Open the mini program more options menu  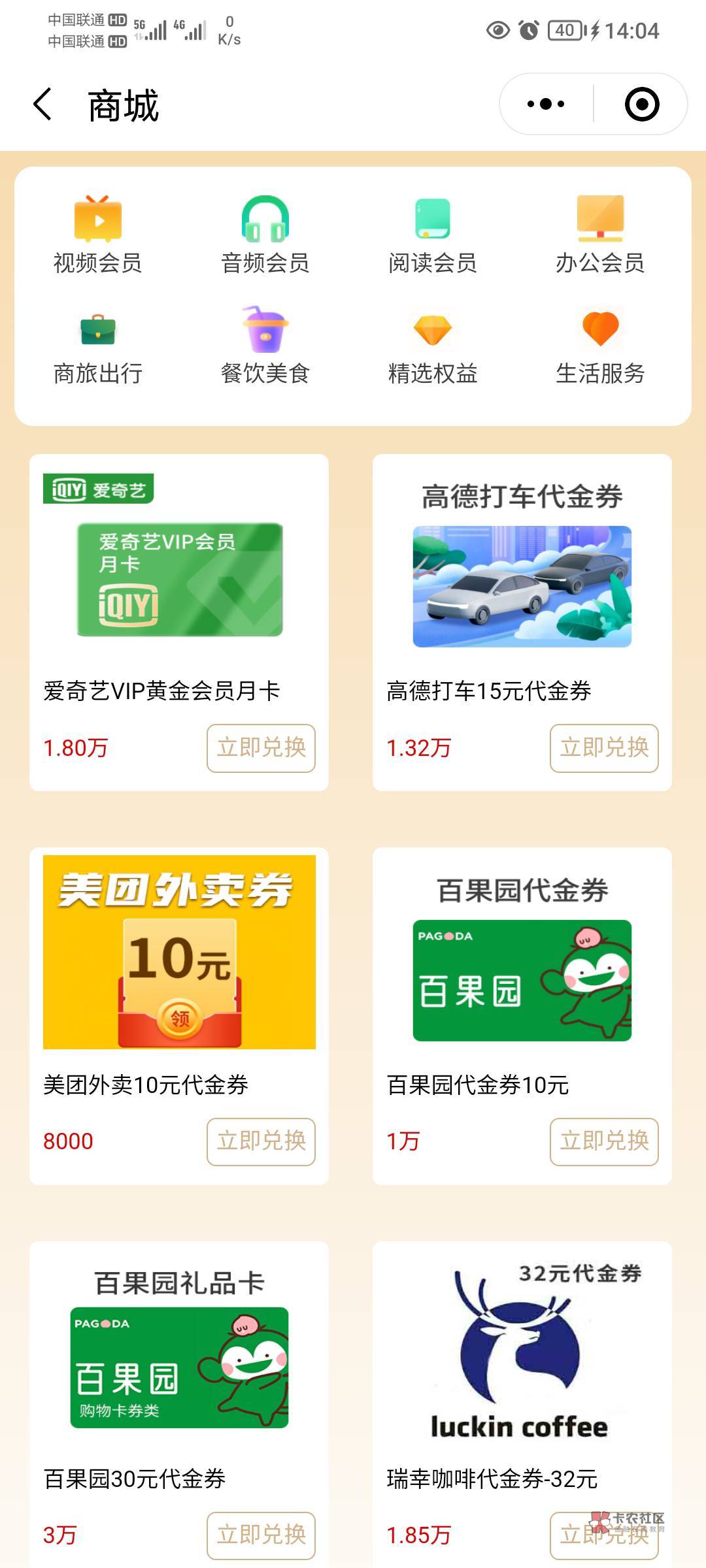click(x=546, y=105)
